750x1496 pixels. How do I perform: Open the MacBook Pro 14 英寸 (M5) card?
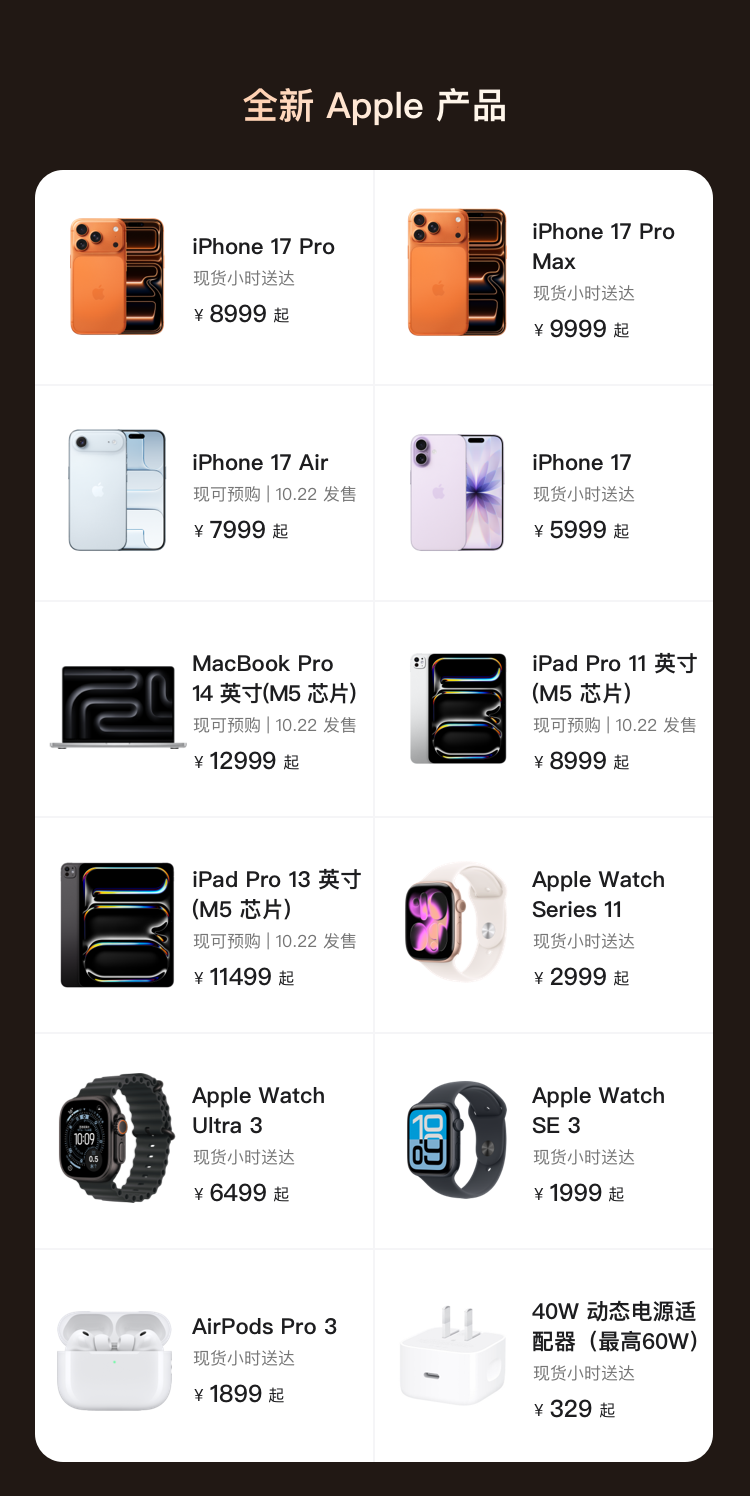205,709
